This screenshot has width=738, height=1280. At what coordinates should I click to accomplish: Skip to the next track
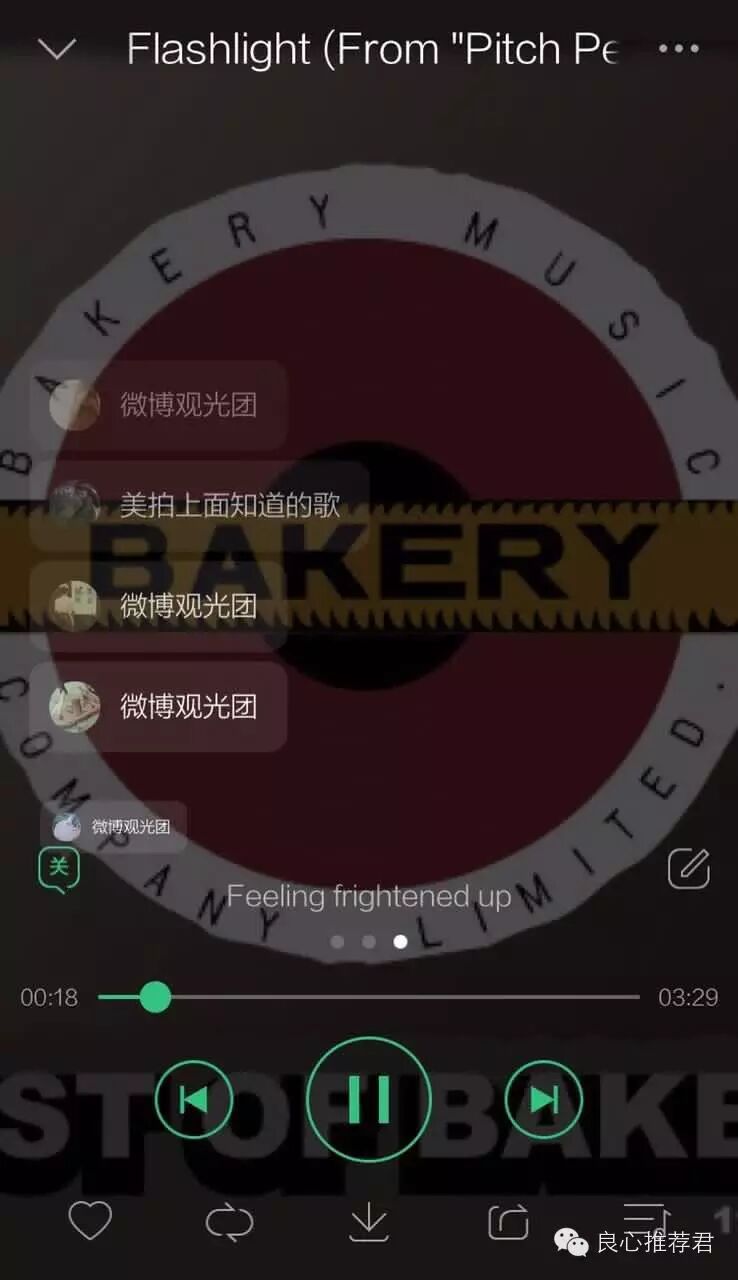click(543, 1100)
